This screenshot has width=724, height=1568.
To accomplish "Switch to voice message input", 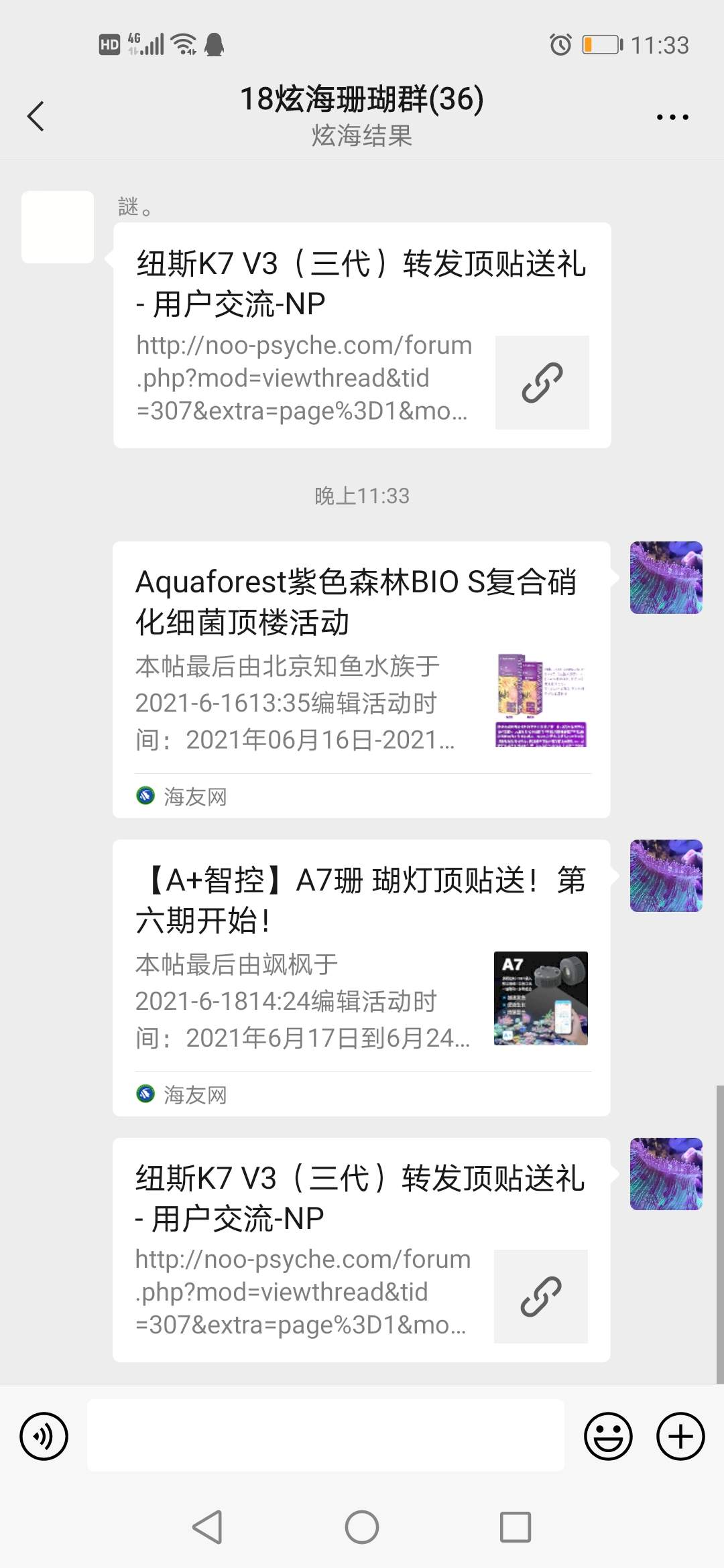I will (x=44, y=1436).
